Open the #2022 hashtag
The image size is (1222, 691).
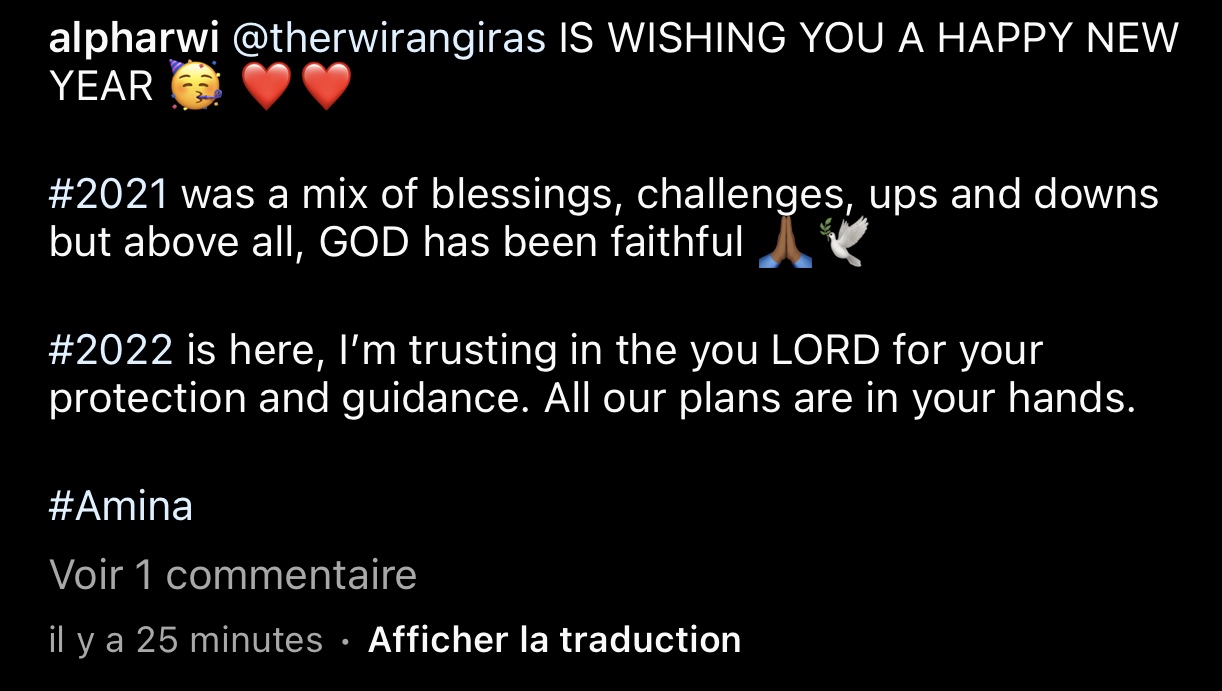pos(110,350)
